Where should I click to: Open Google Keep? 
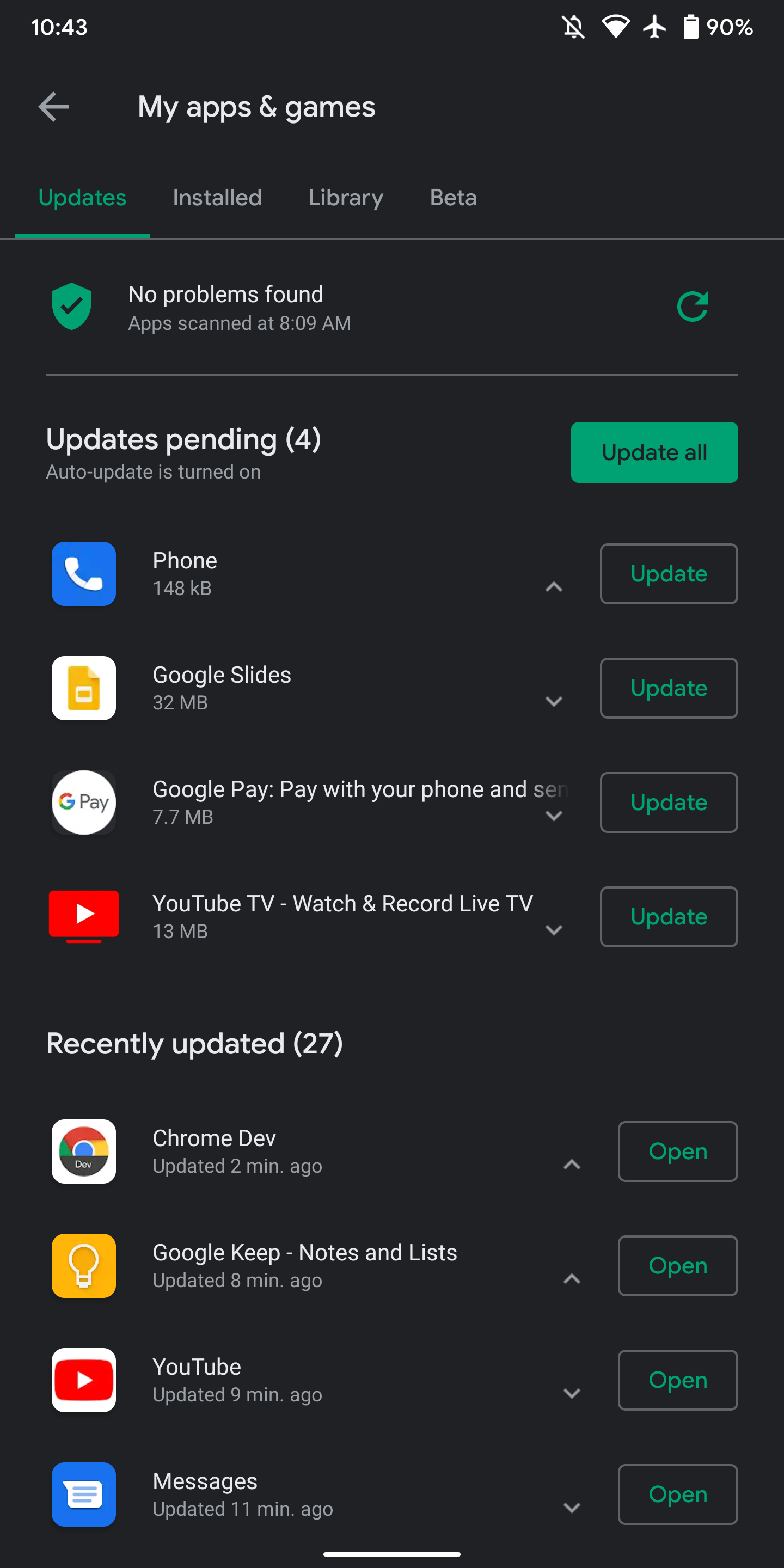click(678, 1266)
